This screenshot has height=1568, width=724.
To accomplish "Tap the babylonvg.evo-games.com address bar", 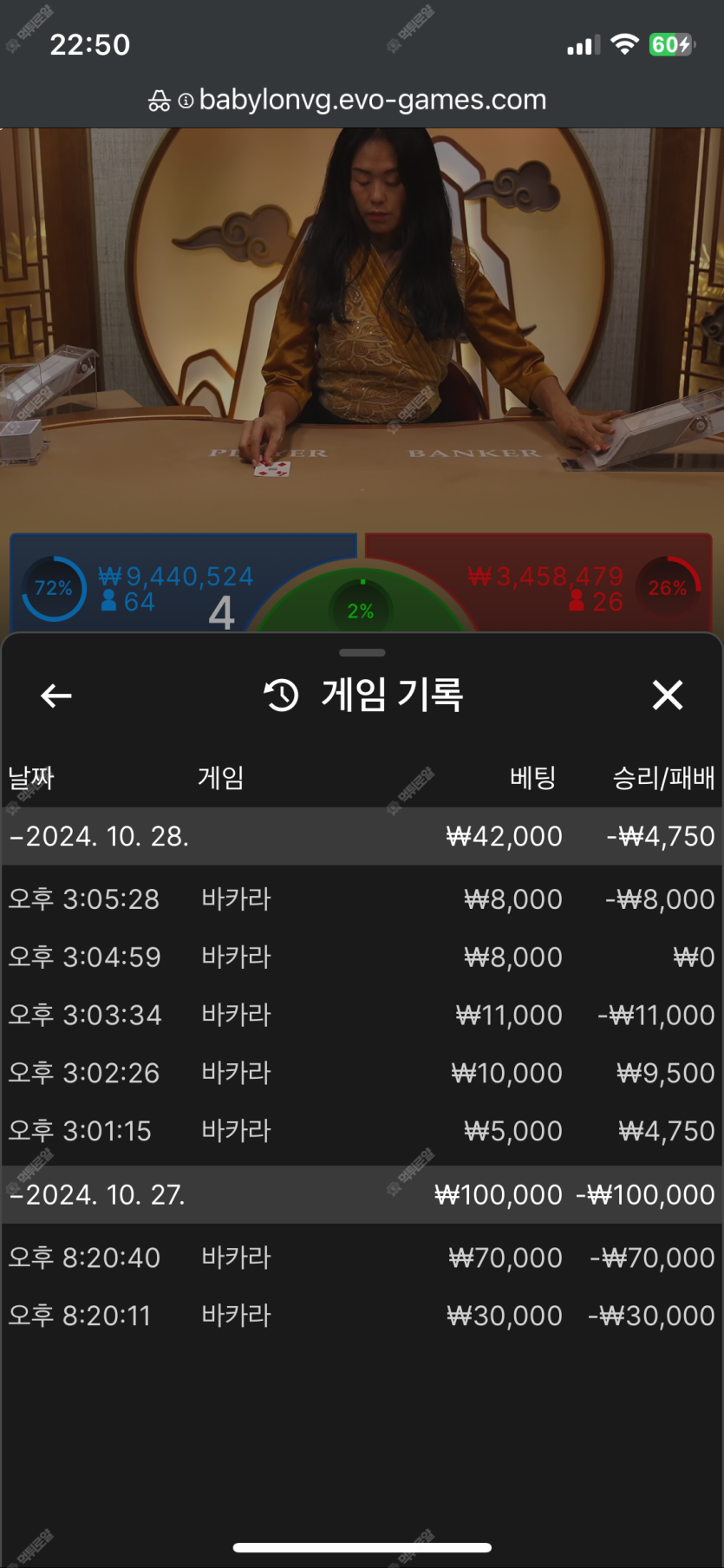I will click(x=362, y=101).
